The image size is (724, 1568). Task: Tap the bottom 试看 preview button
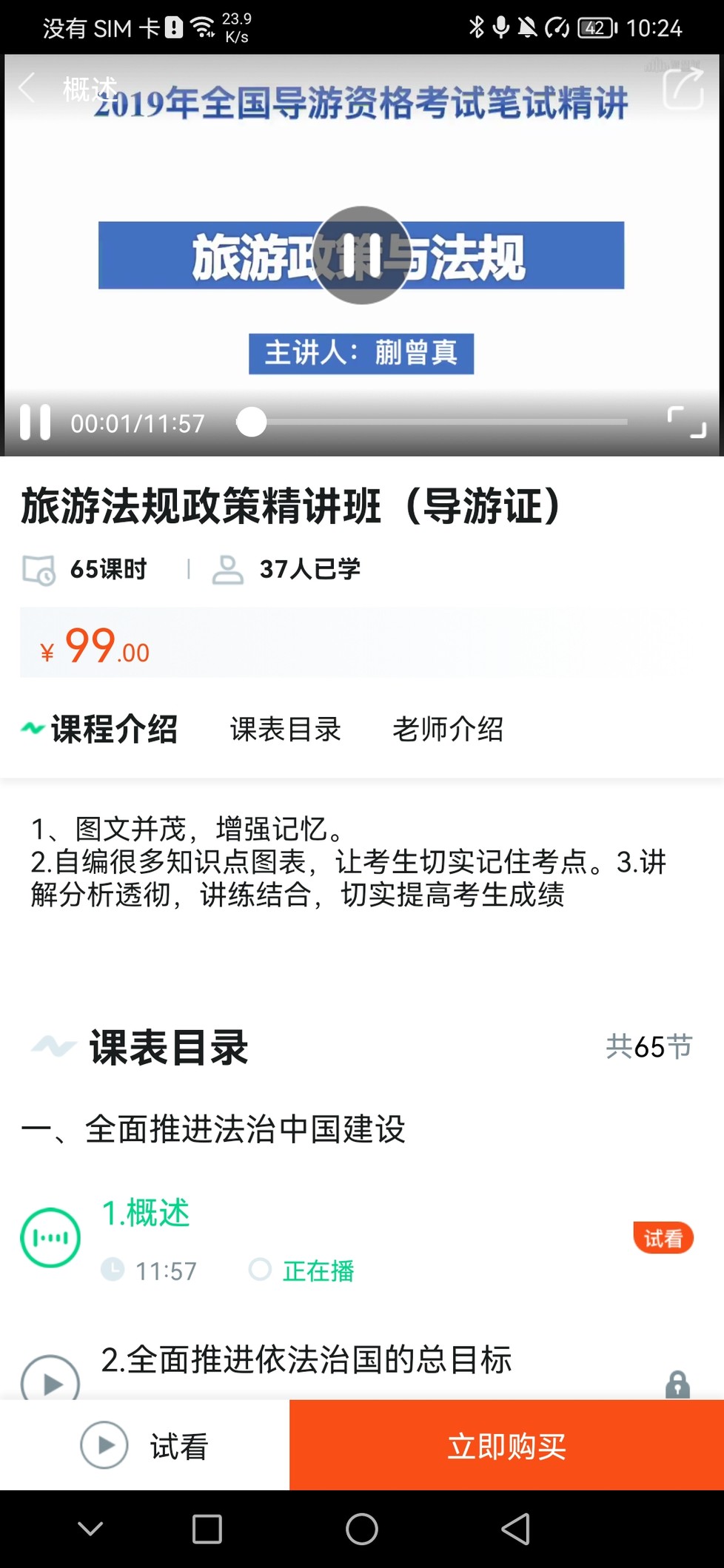coord(144,1445)
